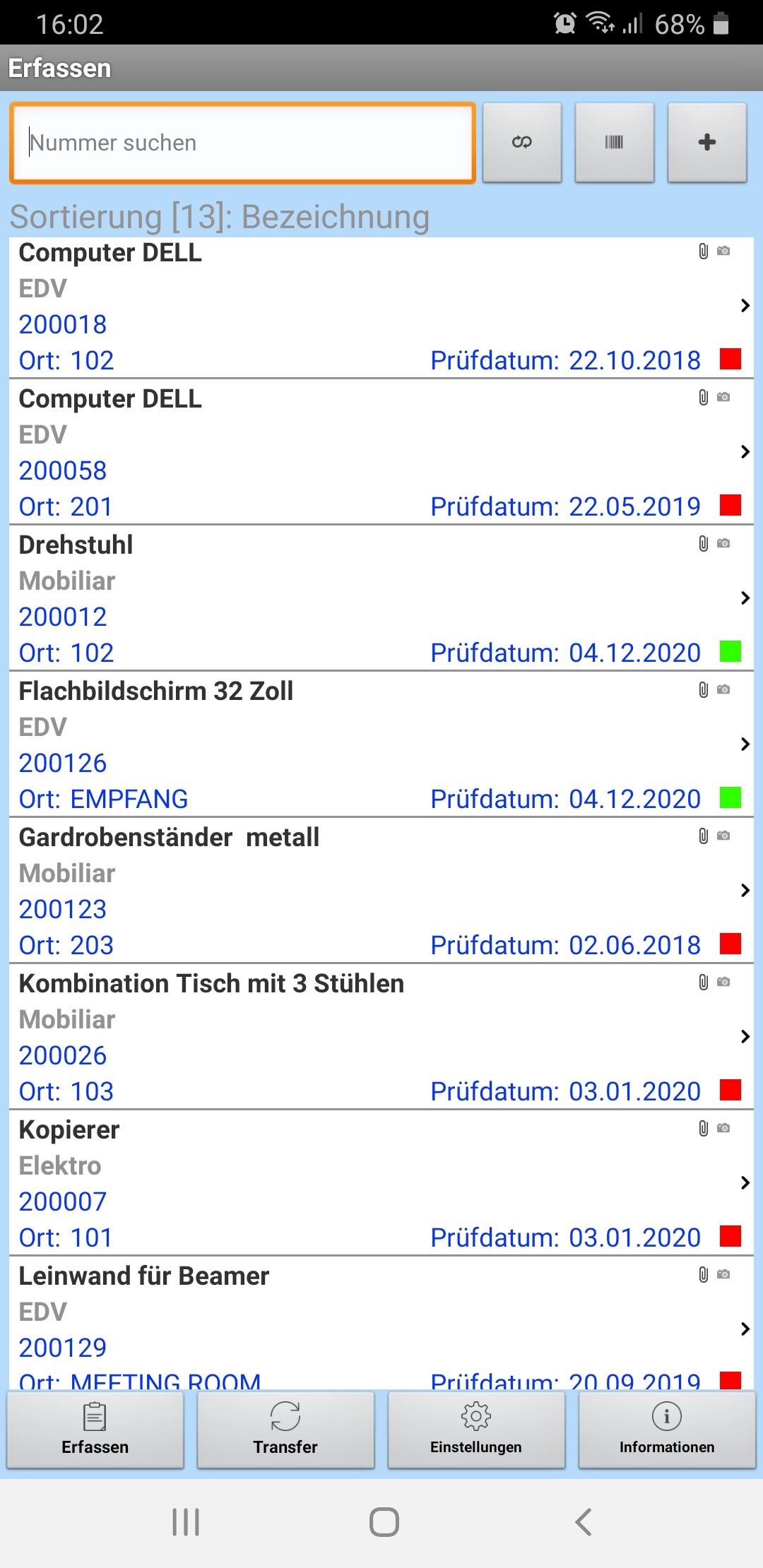Open Computer DELL item 200058
Image resolution: width=763 pixels, height=1568 pixels.
click(381, 452)
